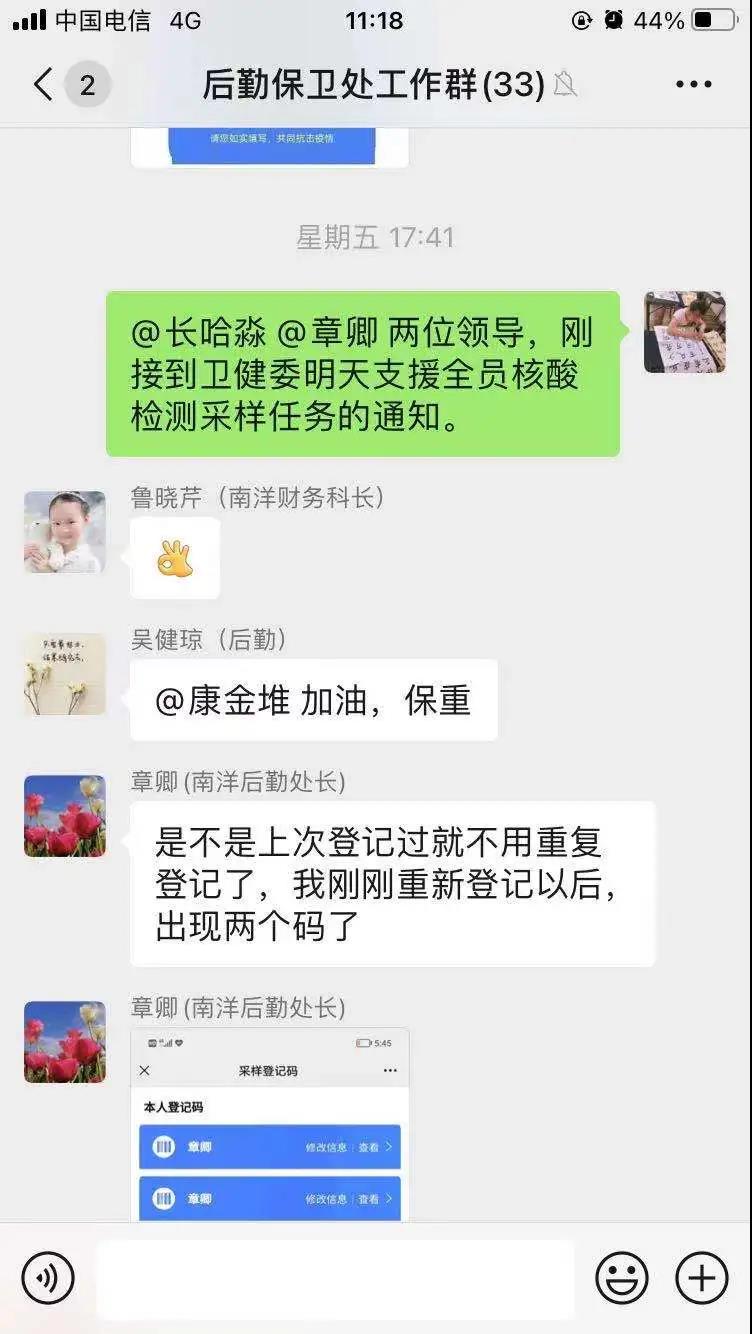
Task: Open the plus attachment menu
Action: point(702,1277)
